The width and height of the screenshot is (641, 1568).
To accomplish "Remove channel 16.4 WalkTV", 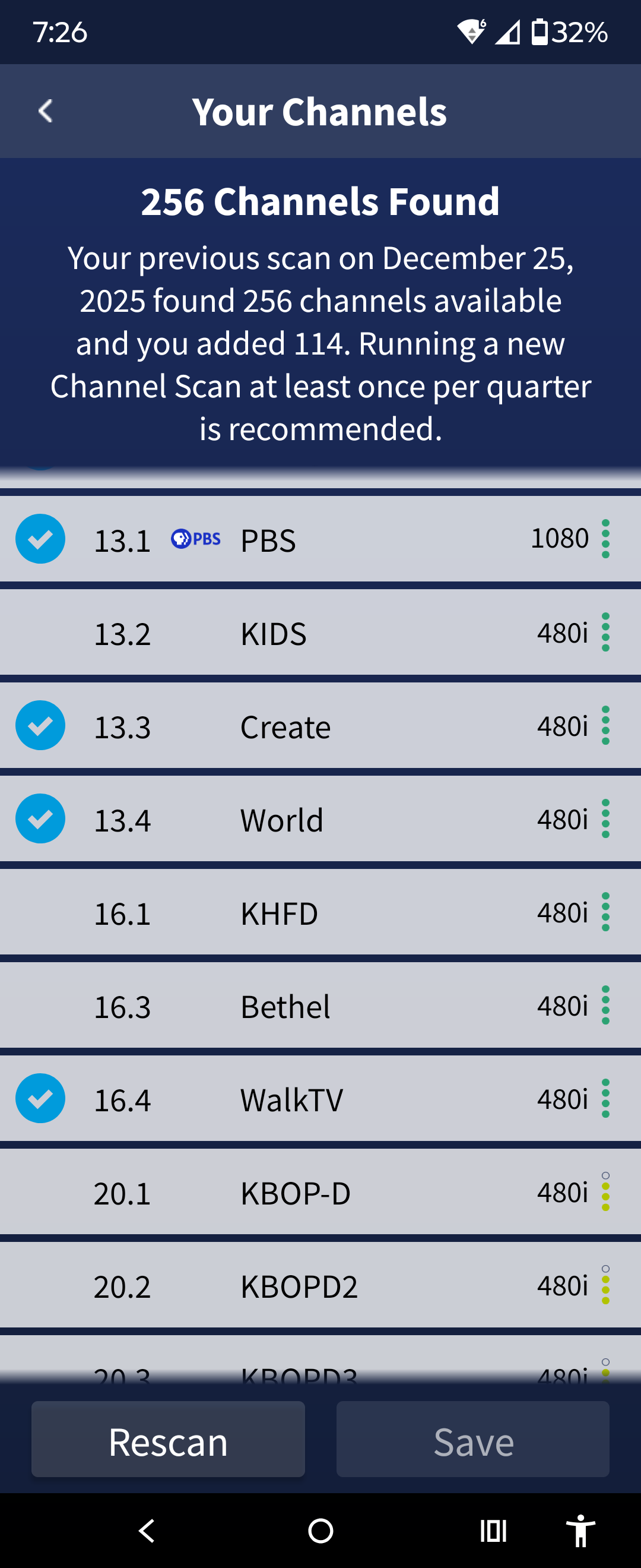I will (40, 1099).
